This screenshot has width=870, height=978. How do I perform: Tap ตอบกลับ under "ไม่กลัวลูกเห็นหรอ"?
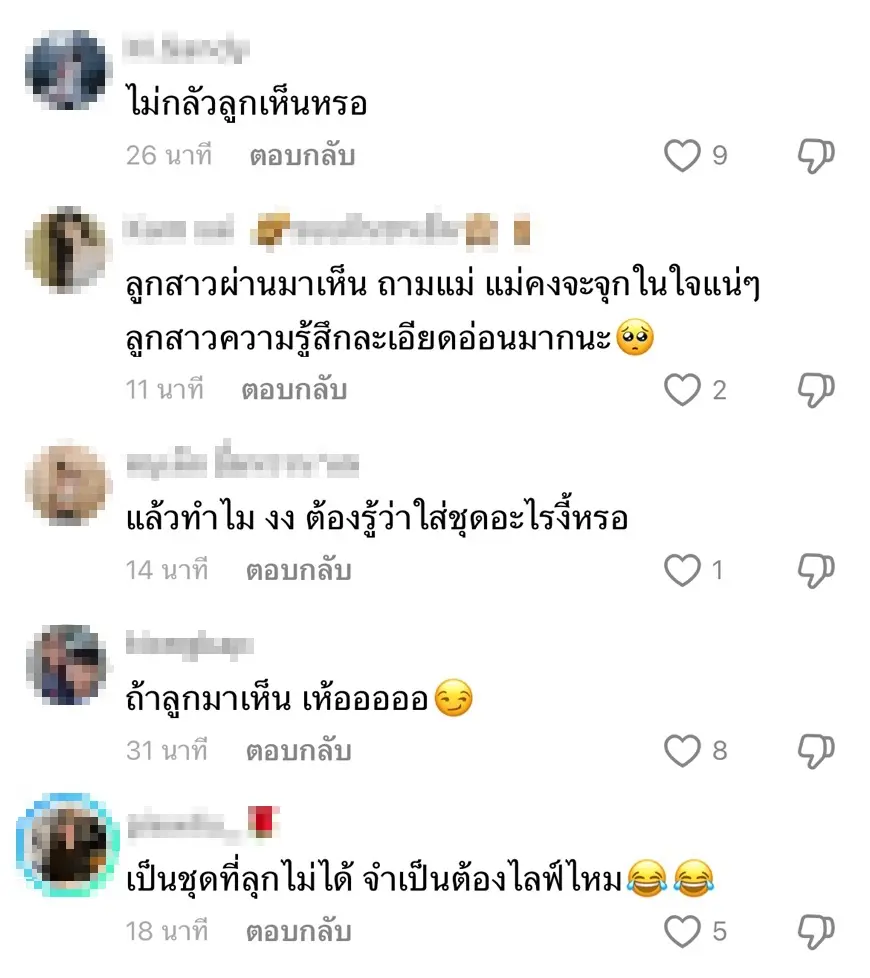click(x=301, y=156)
